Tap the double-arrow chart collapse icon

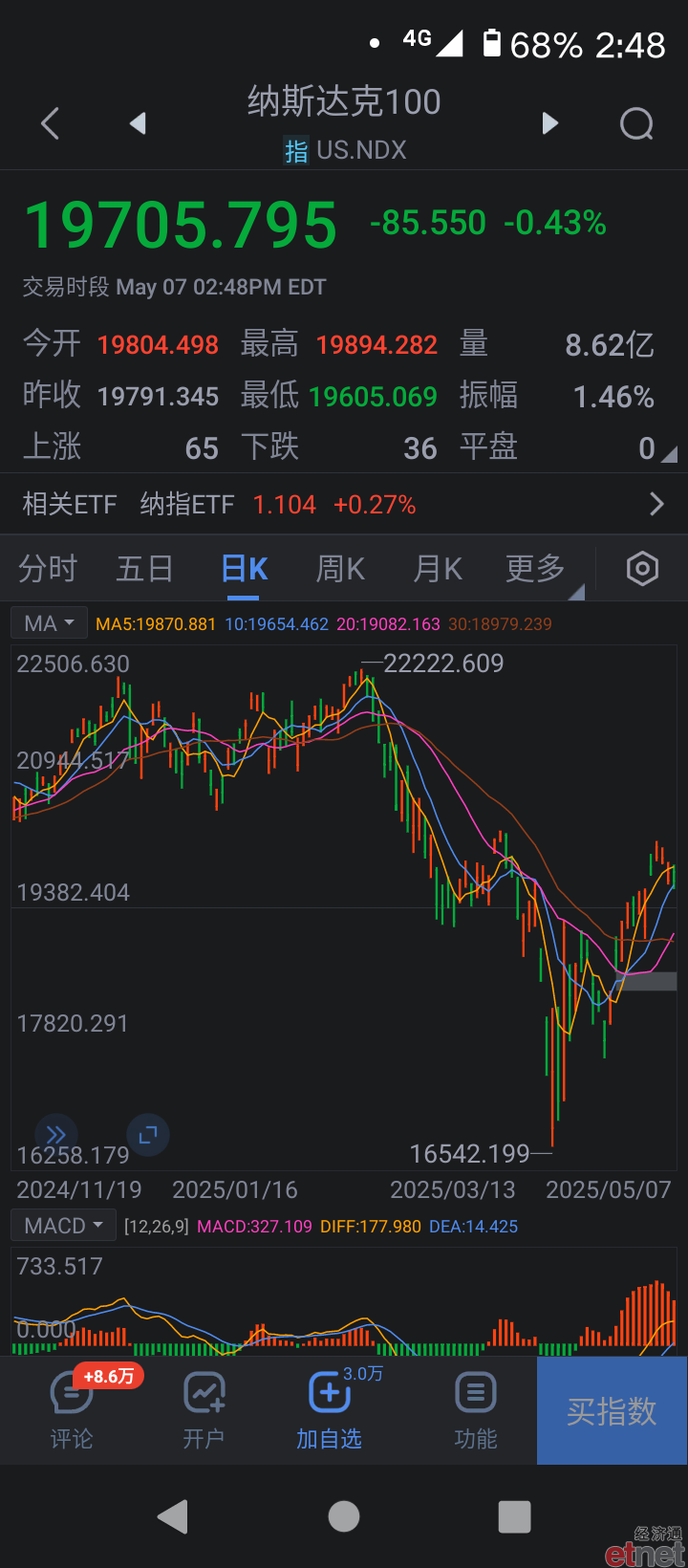55,1135
